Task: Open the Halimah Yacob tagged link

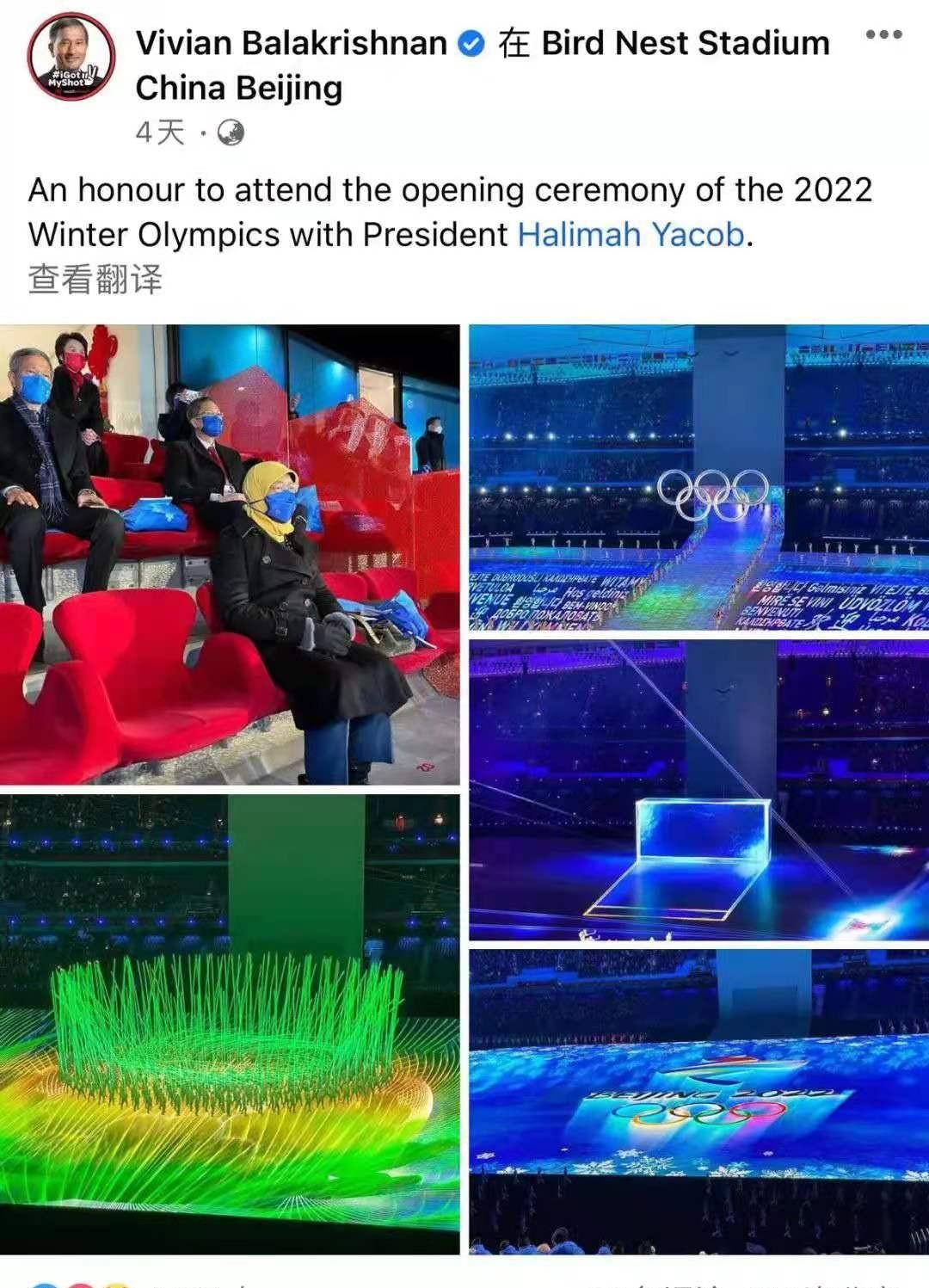Action: pos(631,235)
